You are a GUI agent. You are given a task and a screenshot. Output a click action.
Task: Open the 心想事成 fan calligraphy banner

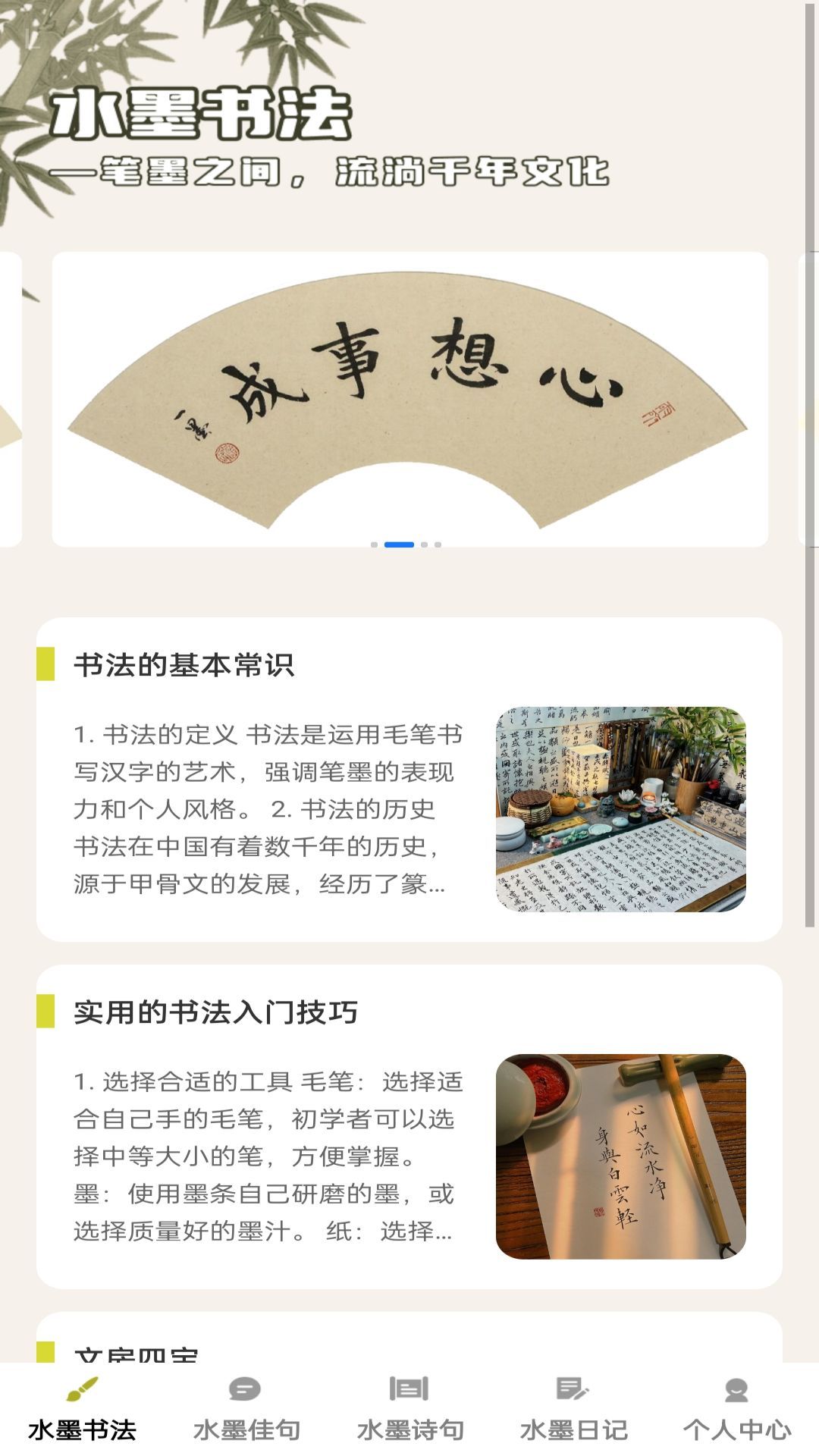click(x=409, y=398)
